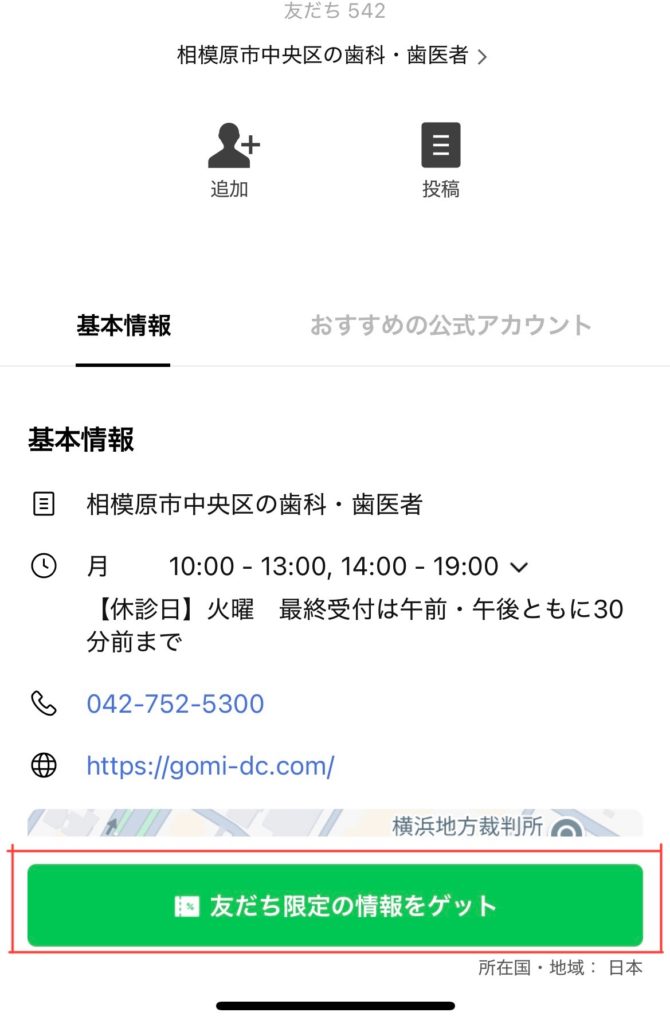The image size is (670, 1024).
Task: Switch to the 基本情報 tab
Action: [x=123, y=326]
